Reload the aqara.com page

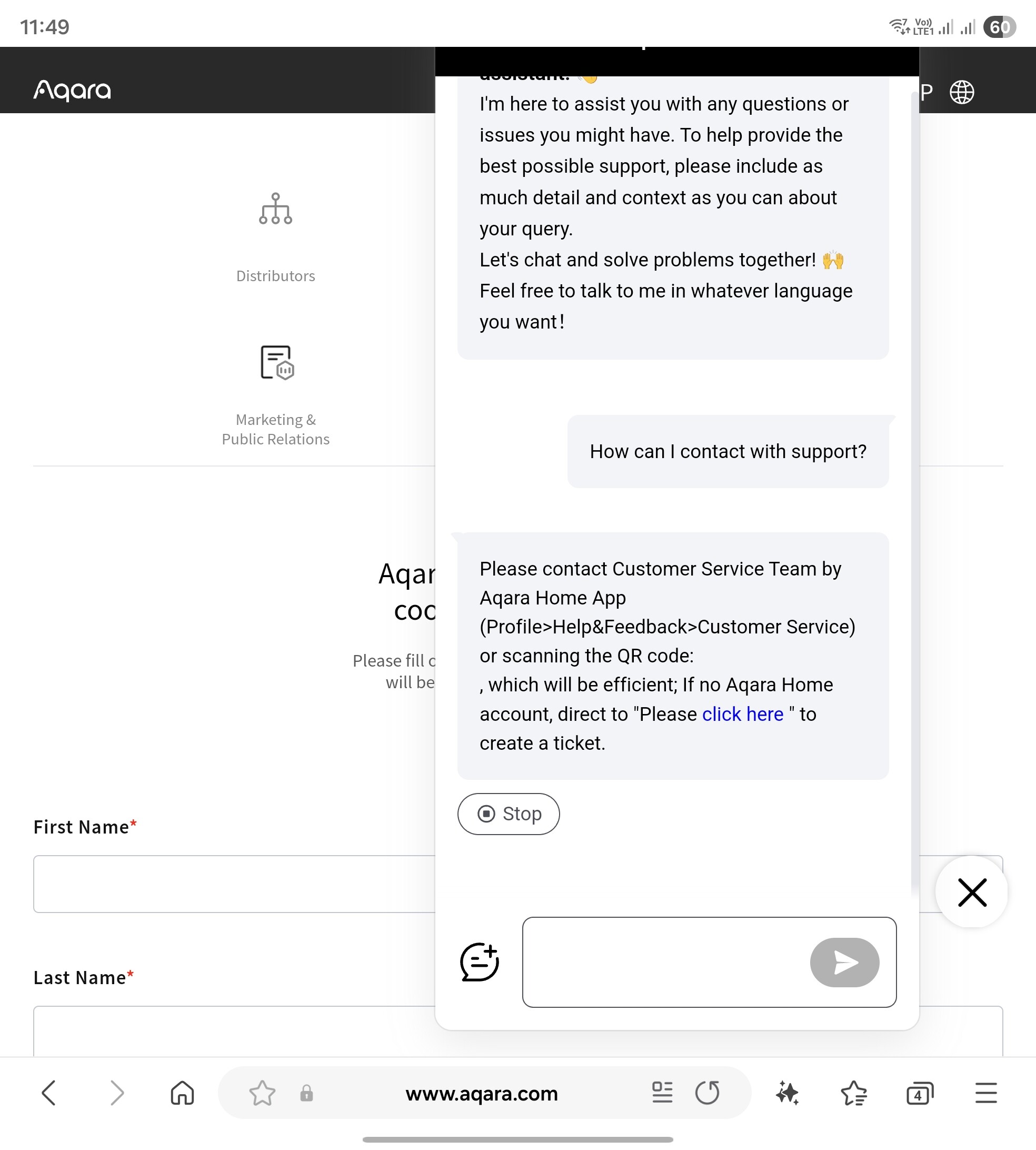[707, 1093]
